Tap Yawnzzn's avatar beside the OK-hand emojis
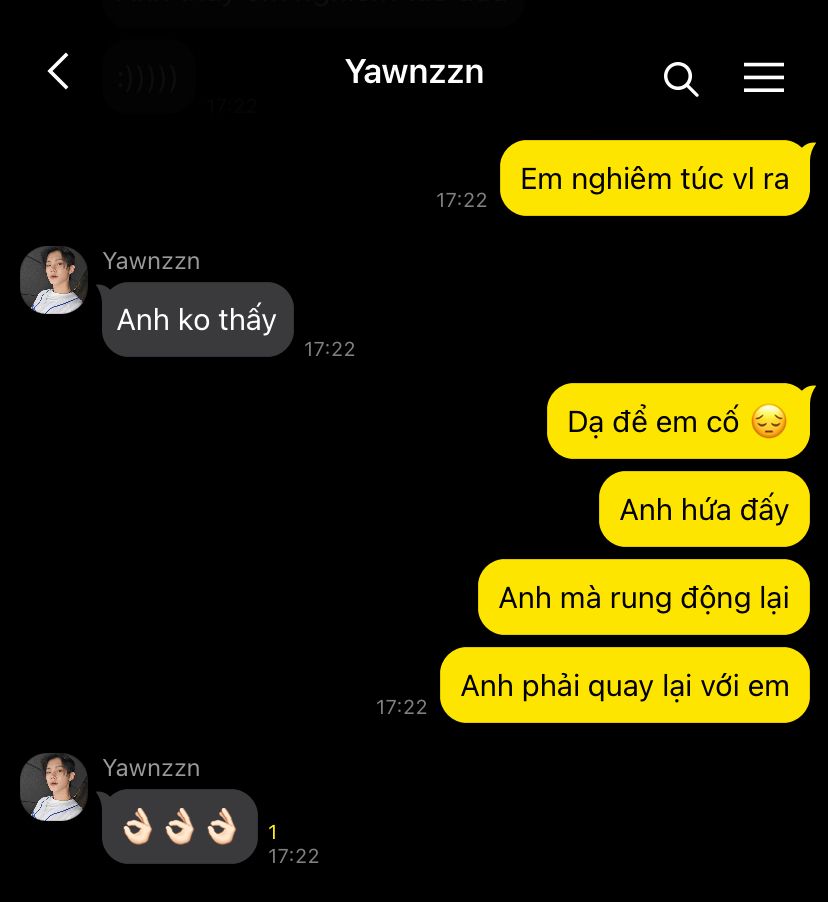This screenshot has width=828, height=902. click(x=54, y=787)
